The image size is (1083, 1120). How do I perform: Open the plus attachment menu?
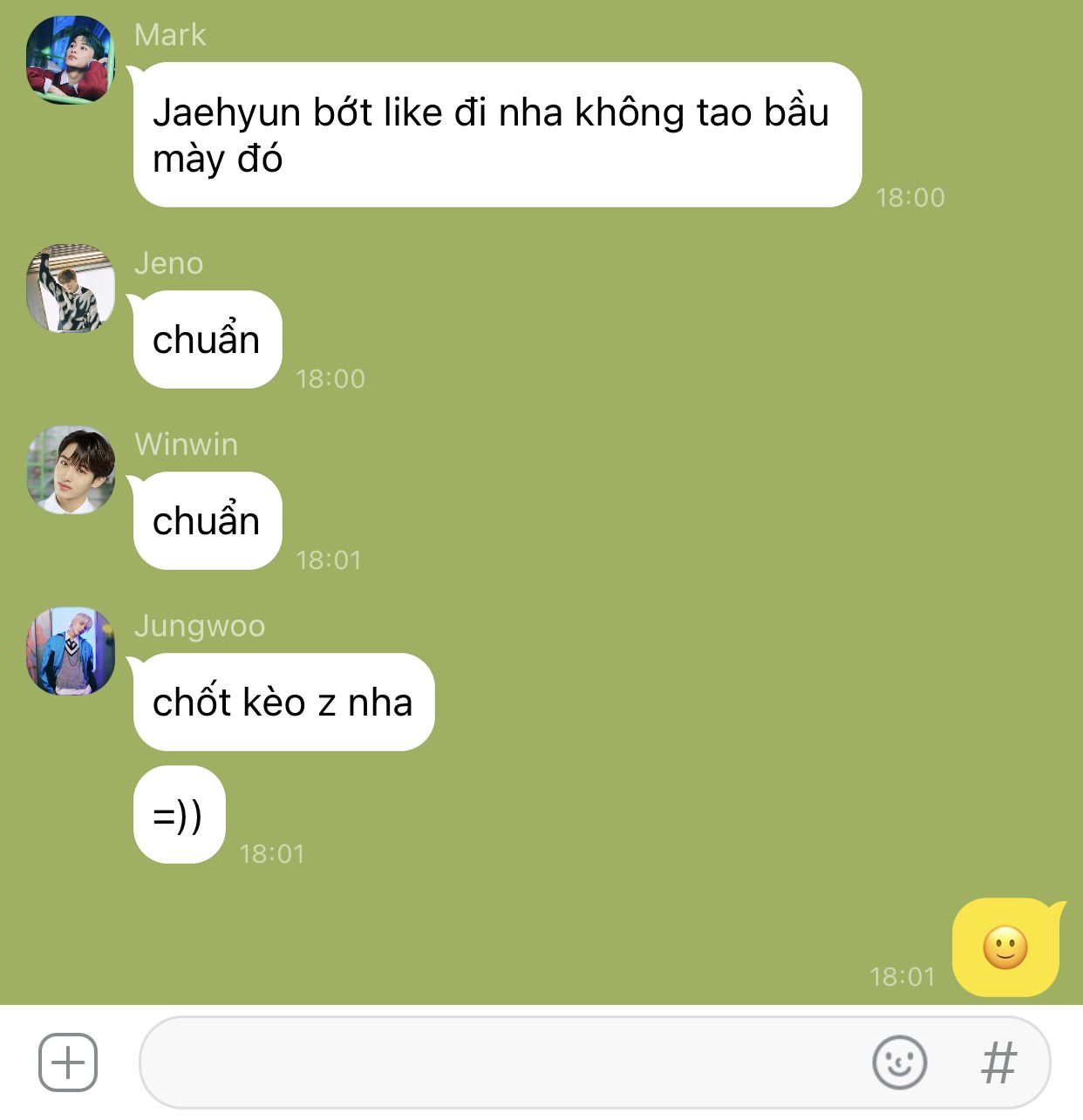tap(68, 1062)
